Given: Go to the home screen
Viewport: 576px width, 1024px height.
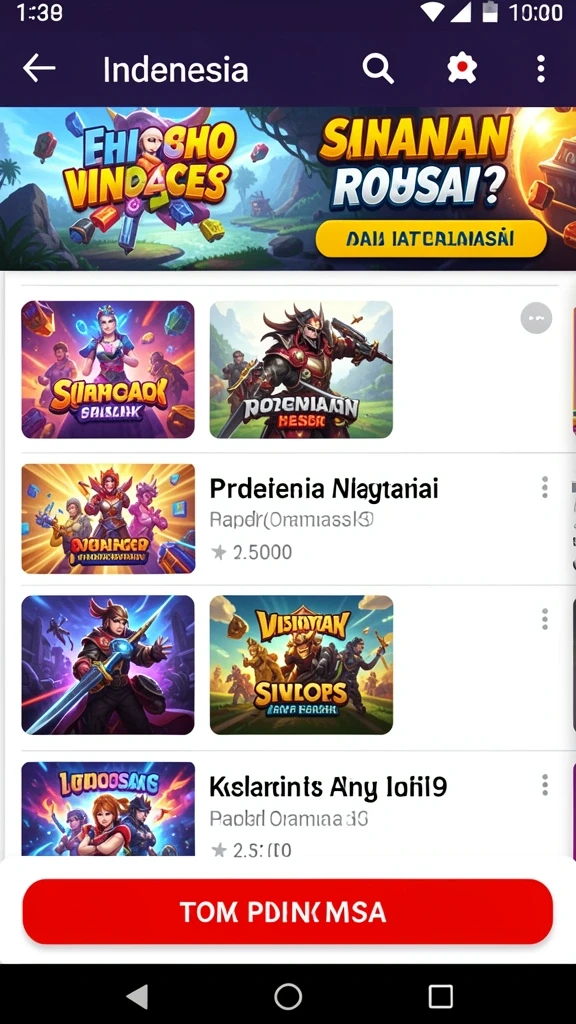Looking at the screenshot, I should pyautogui.click(x=288, y=997).
